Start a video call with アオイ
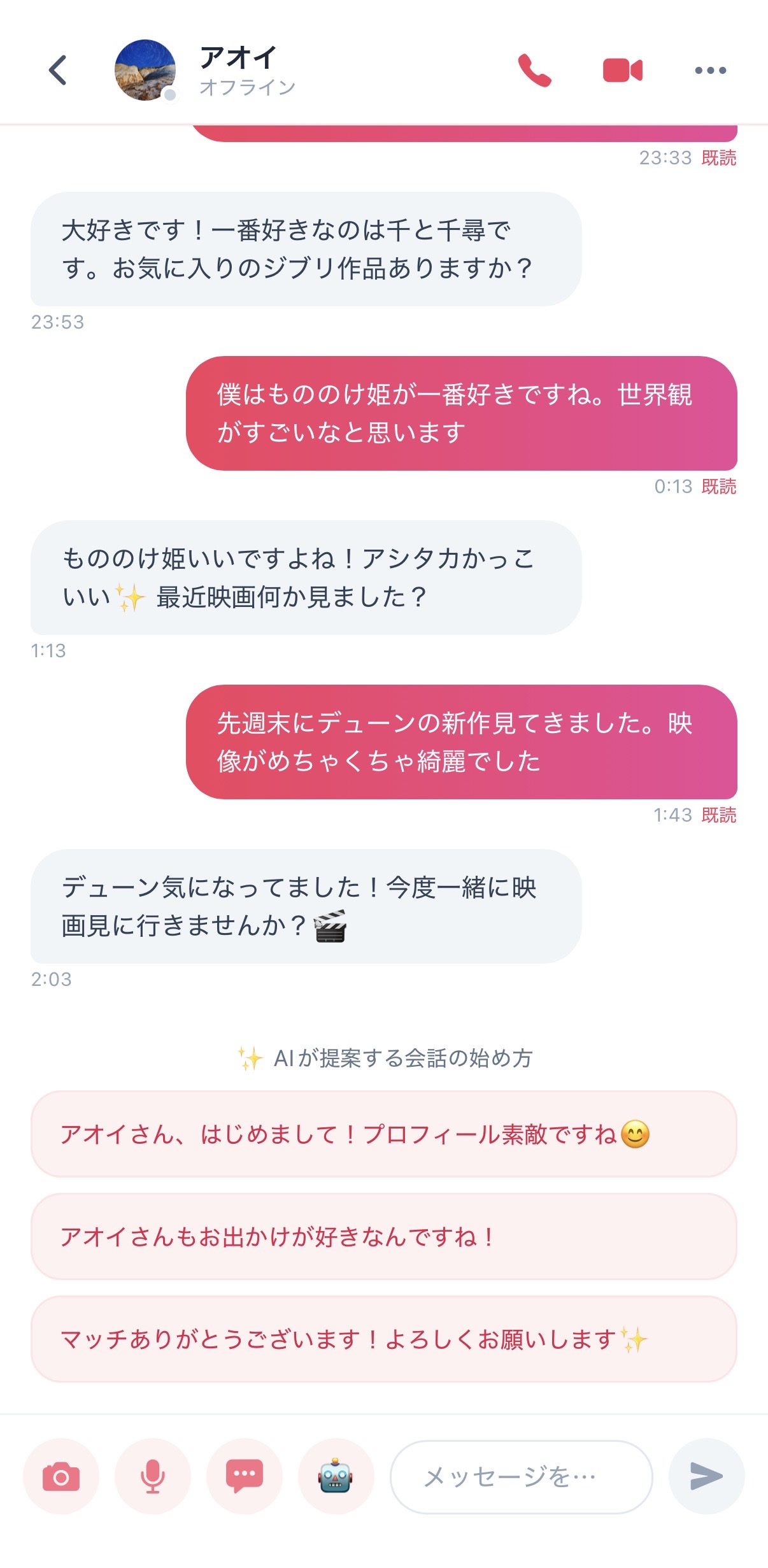Image resolution: width=768 pixels, height=1568 pixels. (622, 70)
